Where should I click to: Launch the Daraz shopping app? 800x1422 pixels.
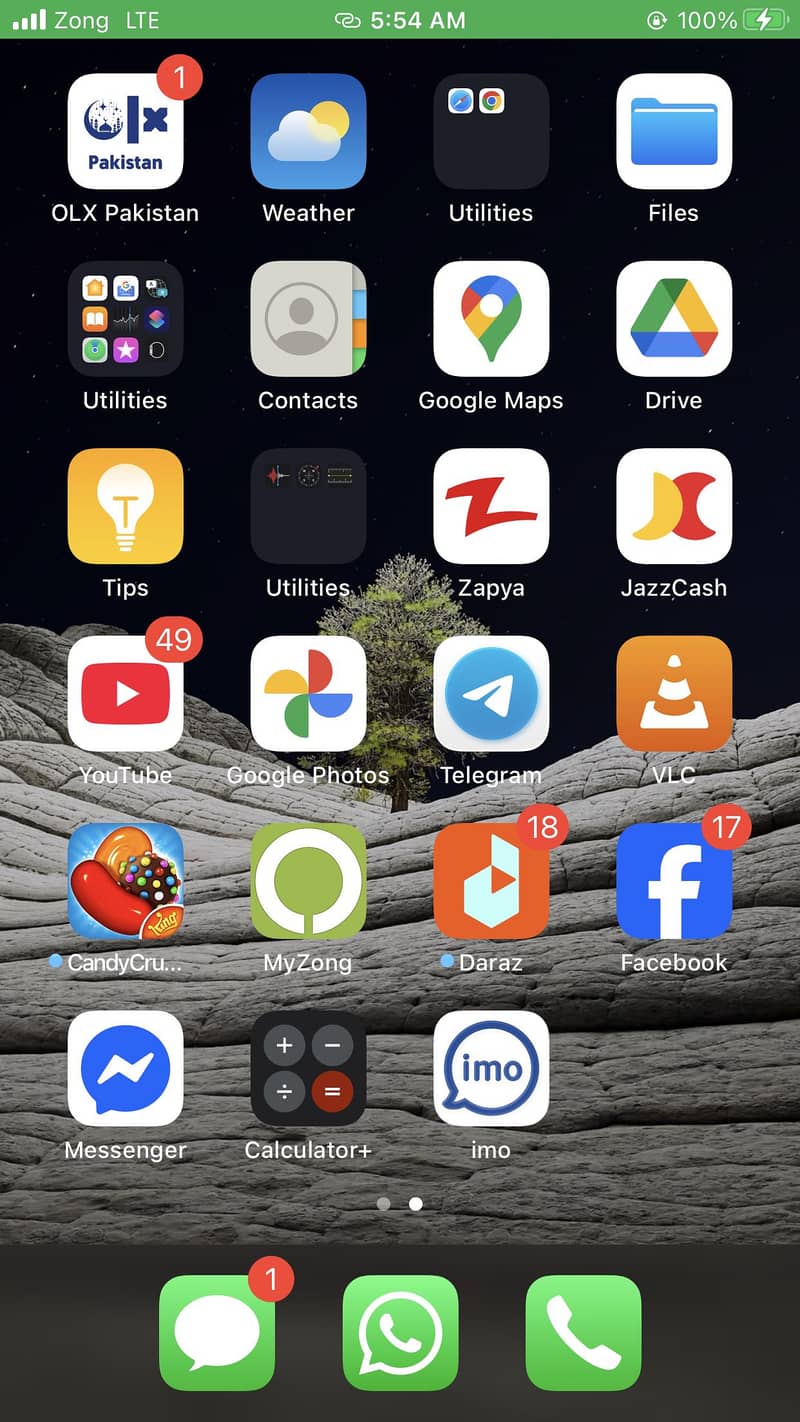(x=490, y=880)
